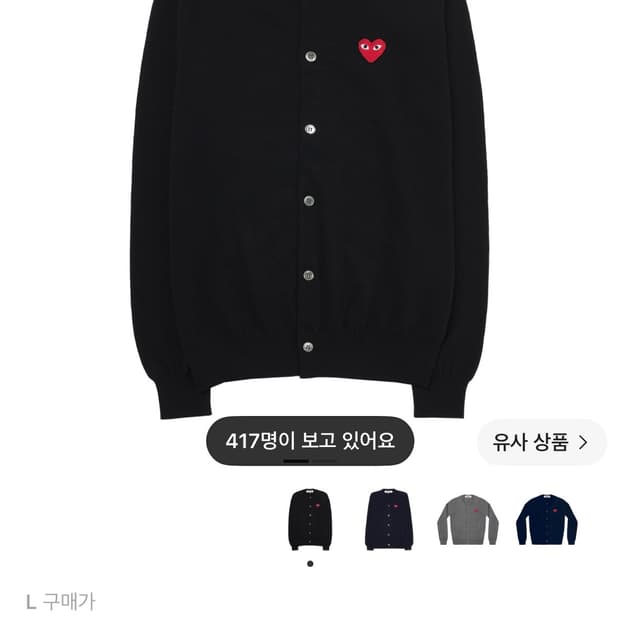
Task: Select the dark navy cardigan thumbnail
Action: click(x=389, y=519)
